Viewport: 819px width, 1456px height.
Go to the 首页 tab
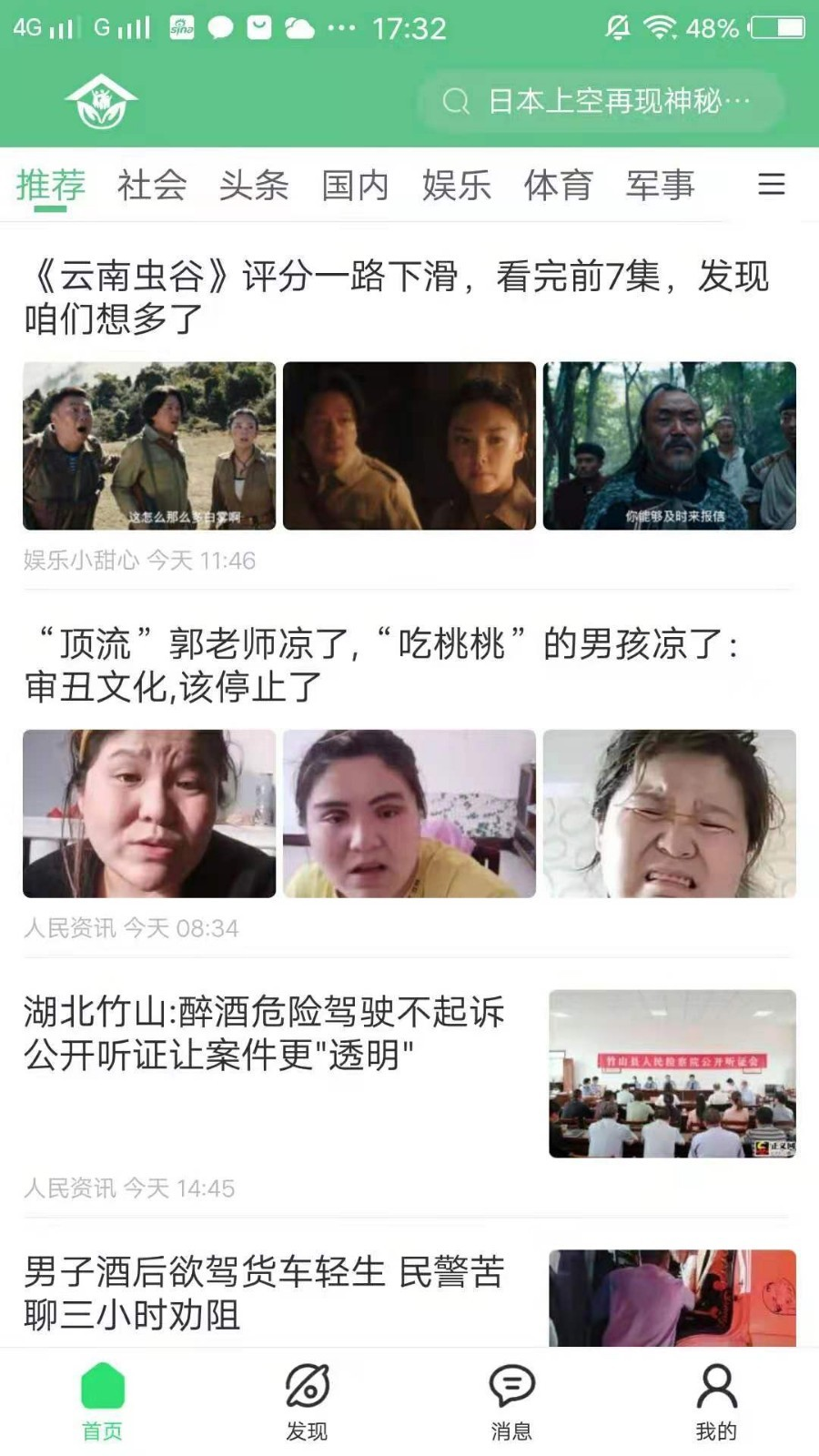[x=102, y=1401]
